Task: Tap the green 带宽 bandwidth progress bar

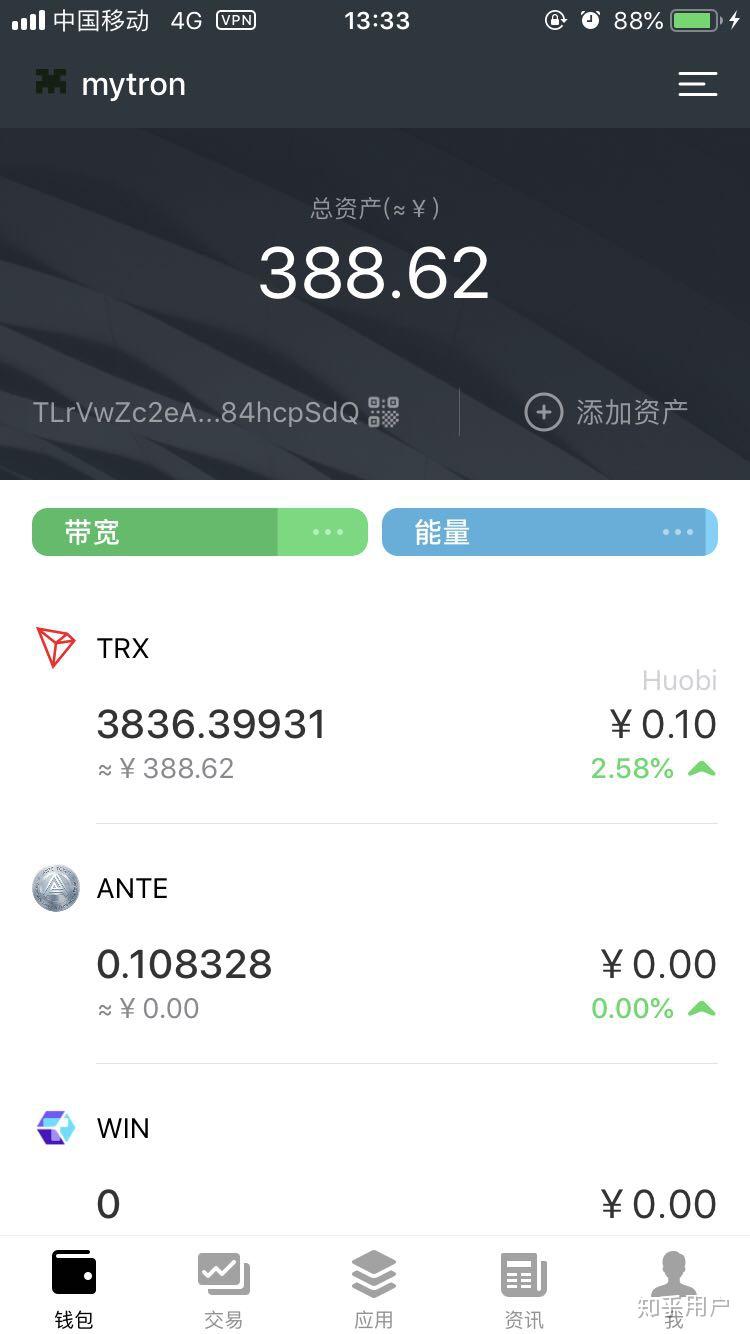Action: point(155,532)
